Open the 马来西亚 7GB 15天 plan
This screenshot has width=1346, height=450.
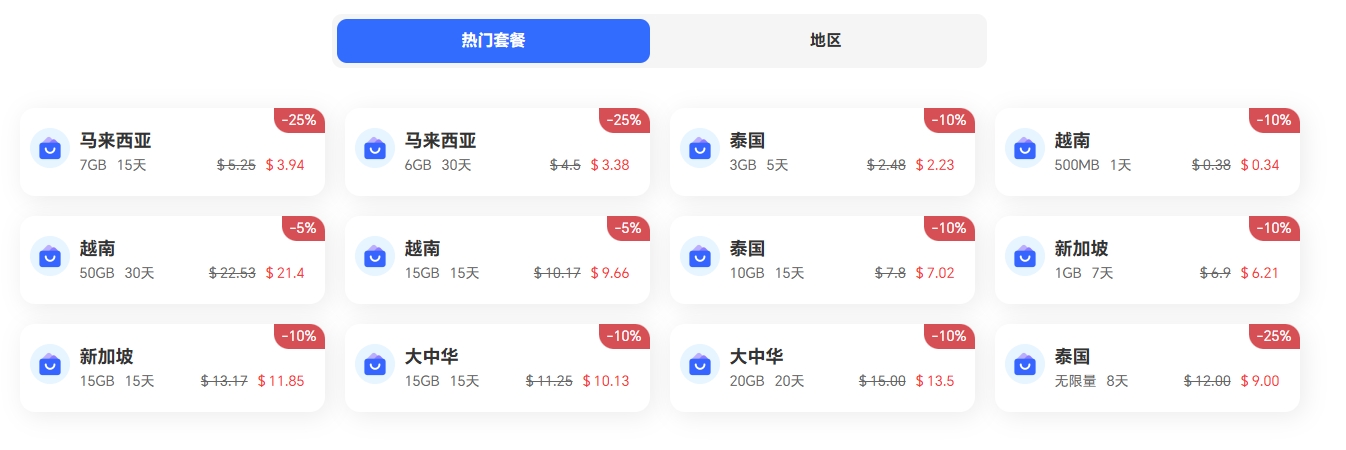coord(172,152)
